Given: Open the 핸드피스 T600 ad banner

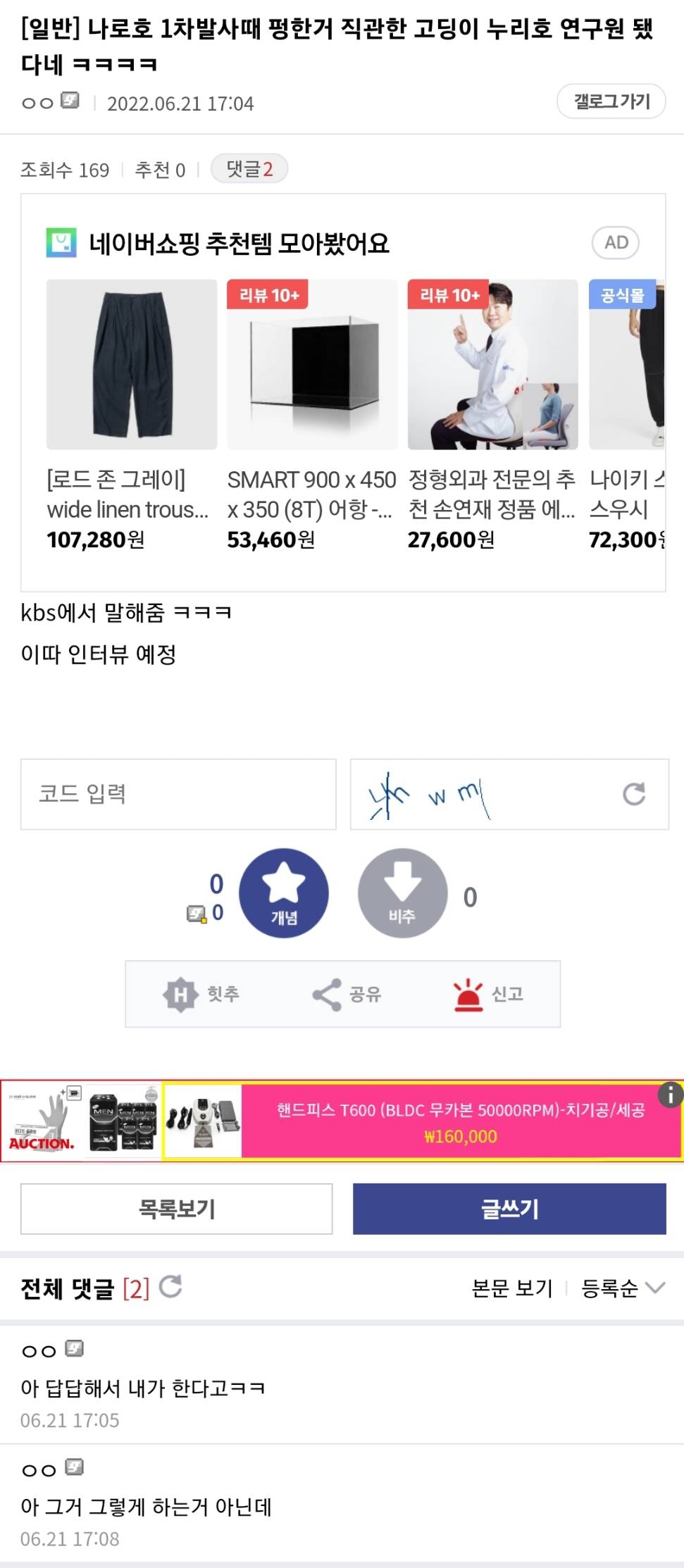Looking at the screenshot, I should [x=460, y=1122].
